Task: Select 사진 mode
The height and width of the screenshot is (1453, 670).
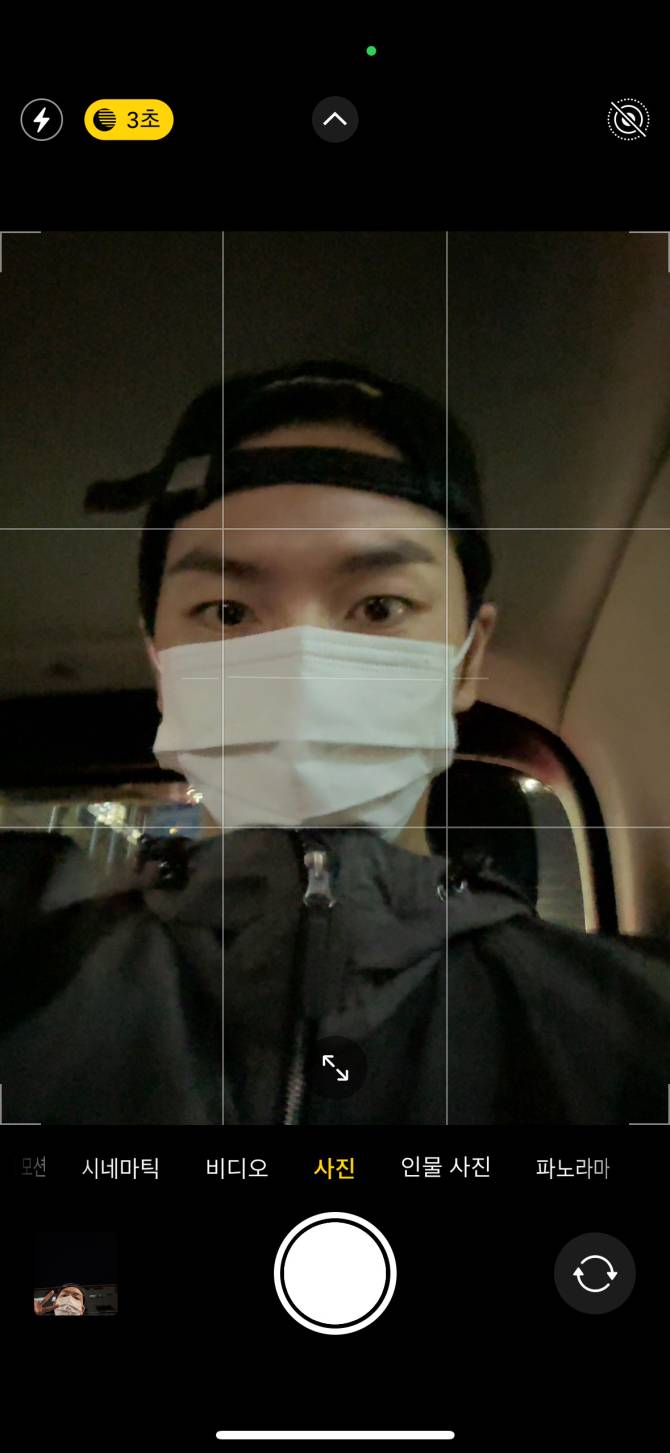Action: 335,1168
